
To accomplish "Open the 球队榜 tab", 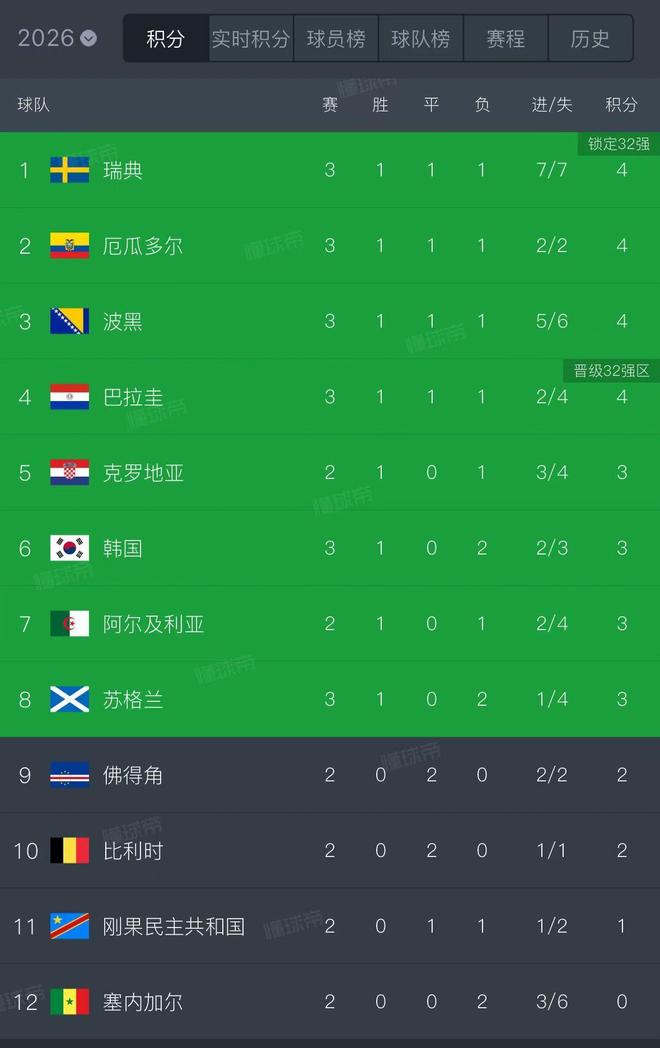I will [421, 39].
